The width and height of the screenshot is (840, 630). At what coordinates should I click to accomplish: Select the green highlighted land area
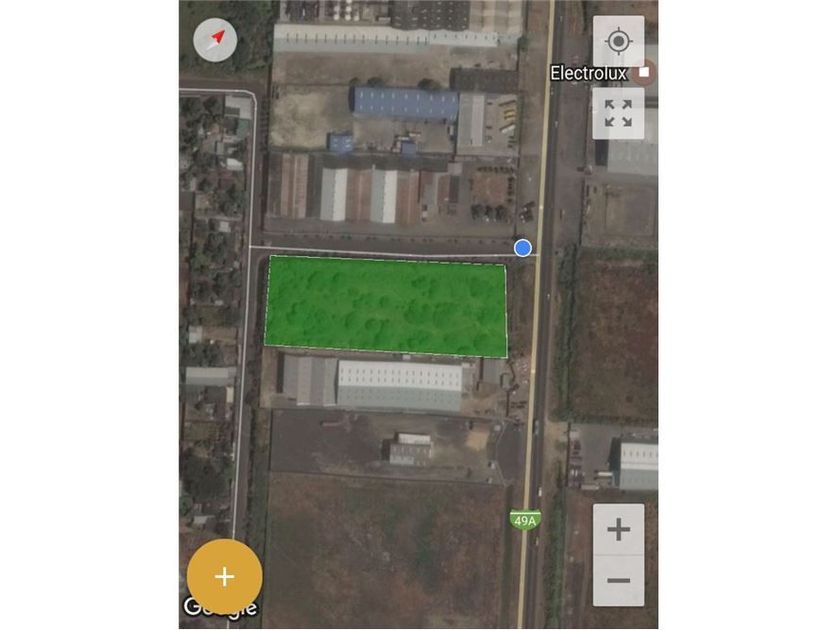[386, 306]
